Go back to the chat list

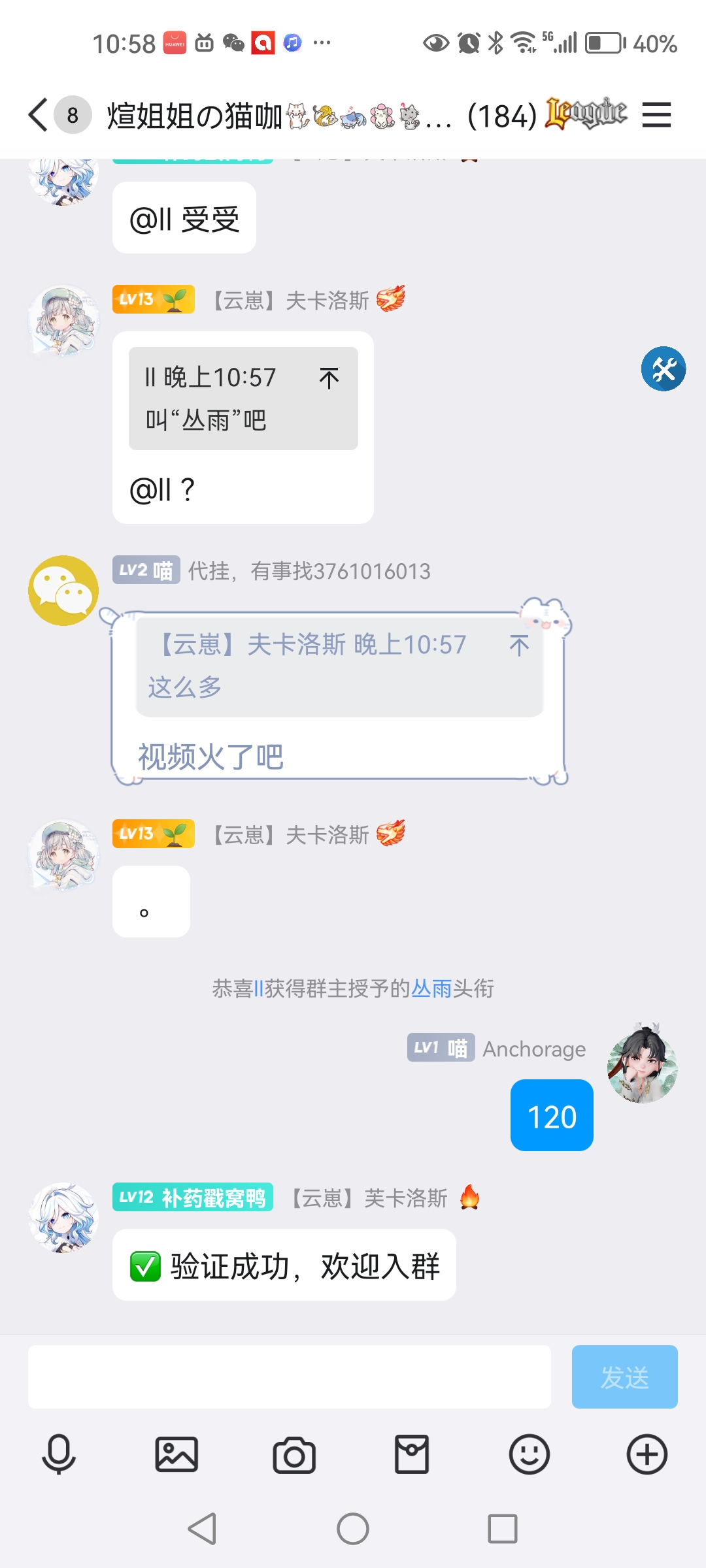[38, 115]
